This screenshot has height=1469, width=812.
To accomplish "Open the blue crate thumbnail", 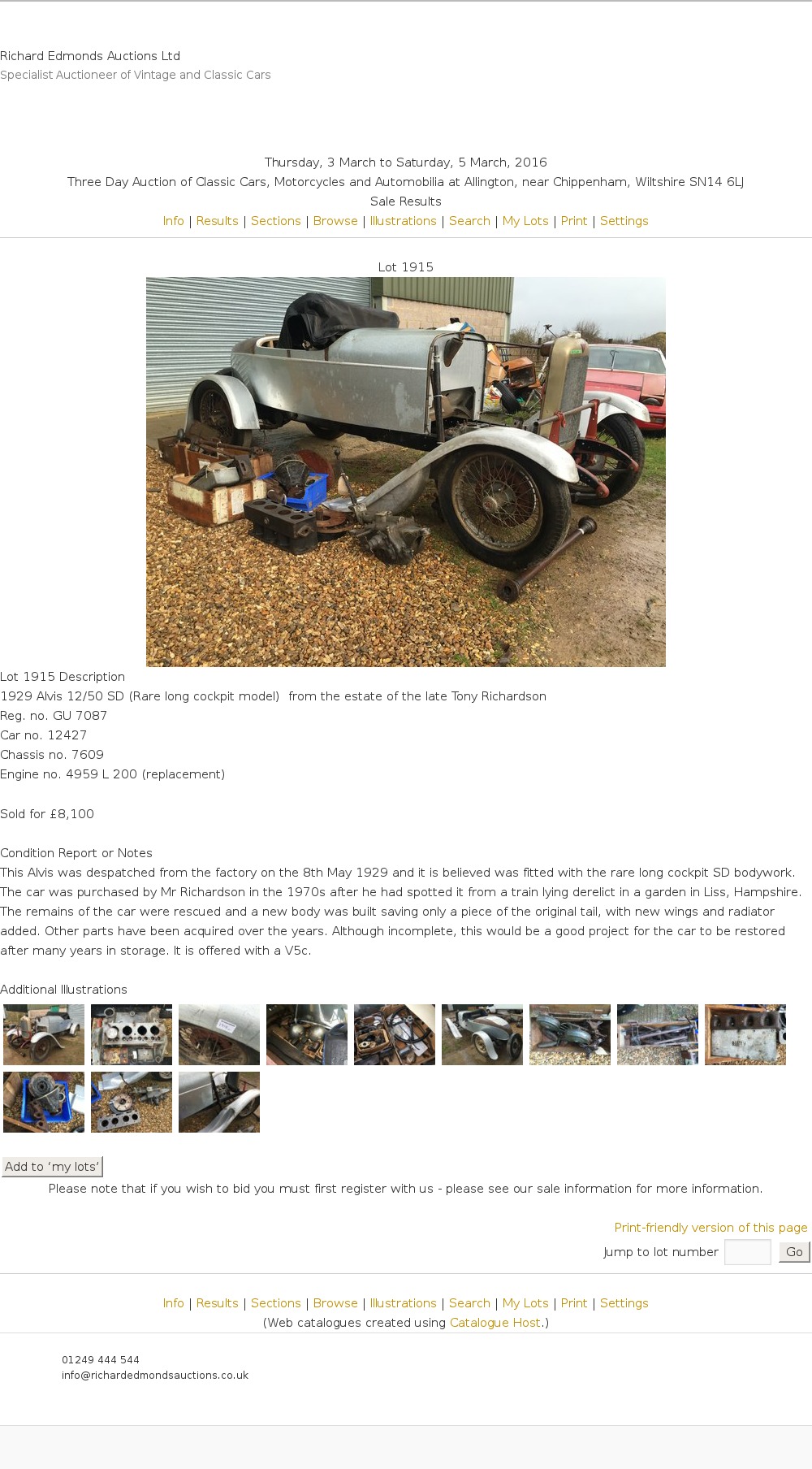I will tap(44, 1102).
